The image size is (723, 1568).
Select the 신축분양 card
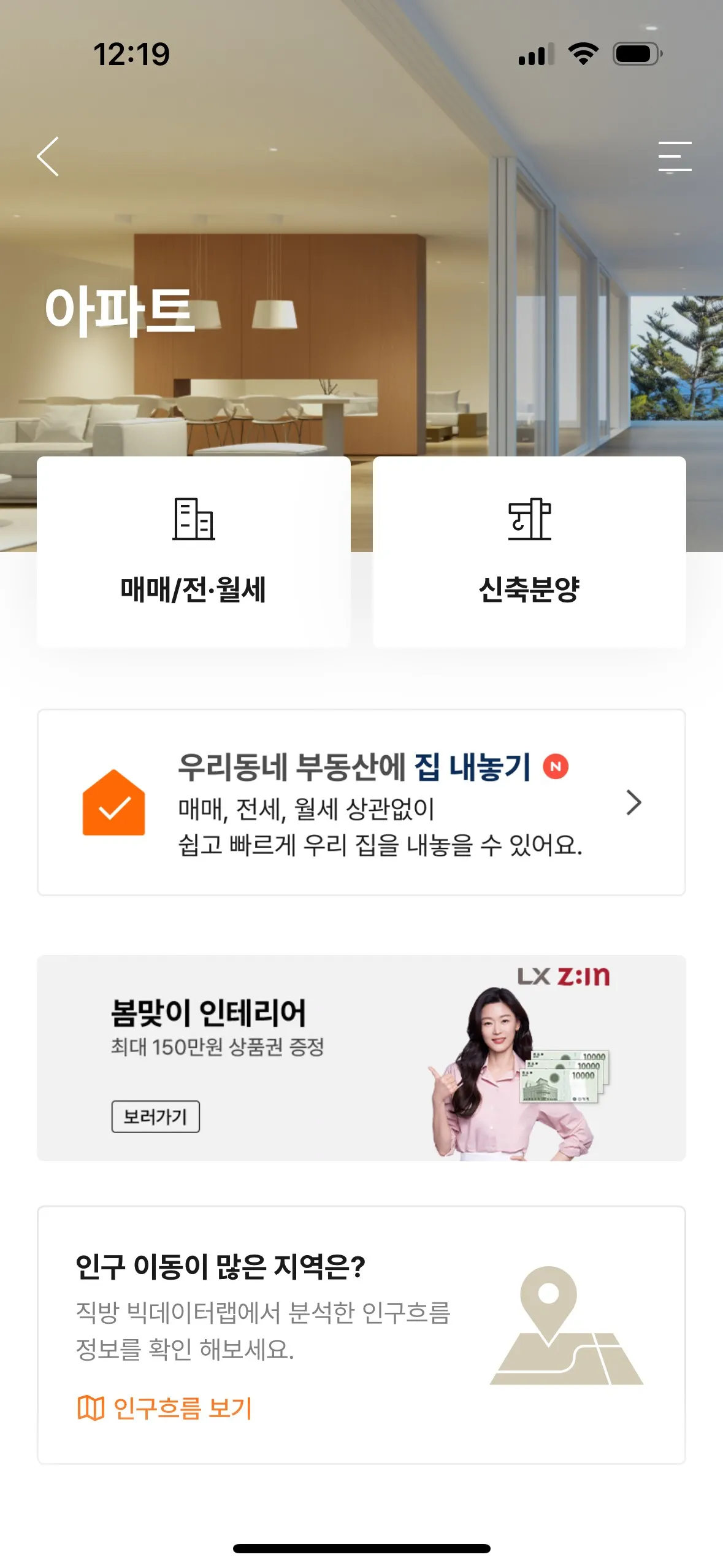529,552
